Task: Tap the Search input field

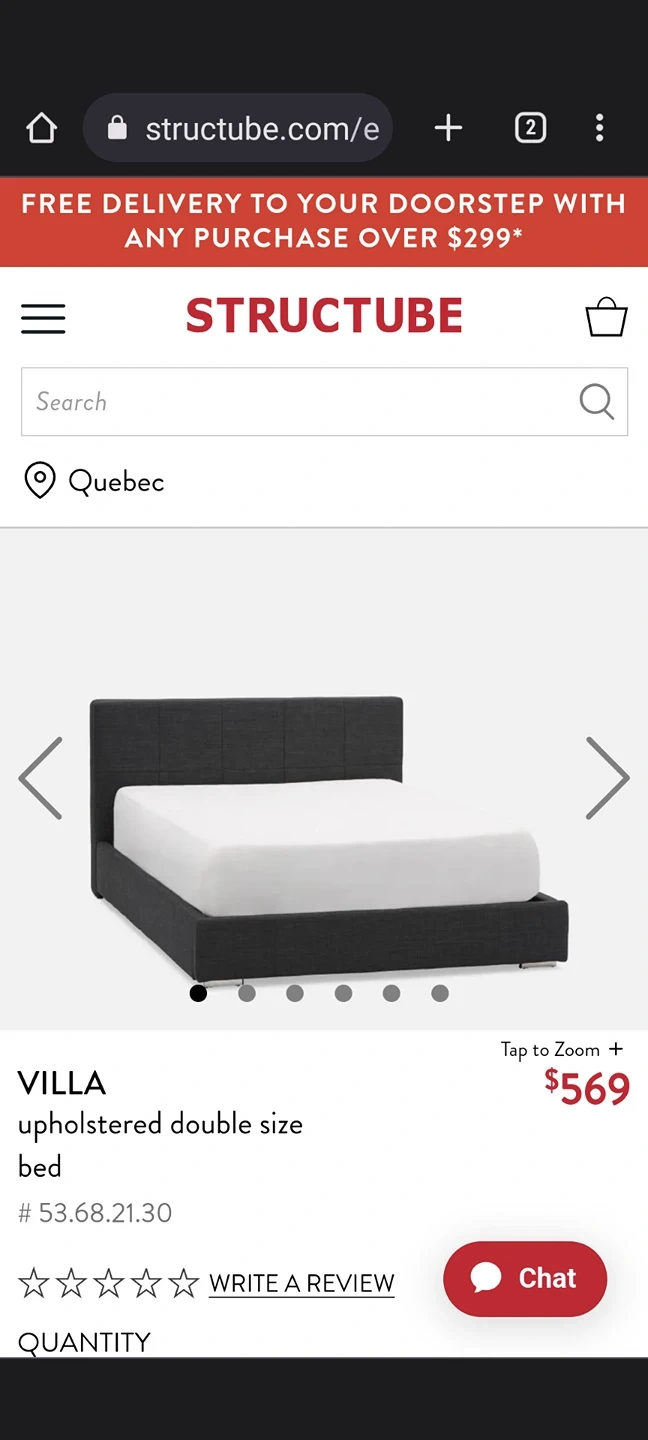Action: click(x=300, y=402)
